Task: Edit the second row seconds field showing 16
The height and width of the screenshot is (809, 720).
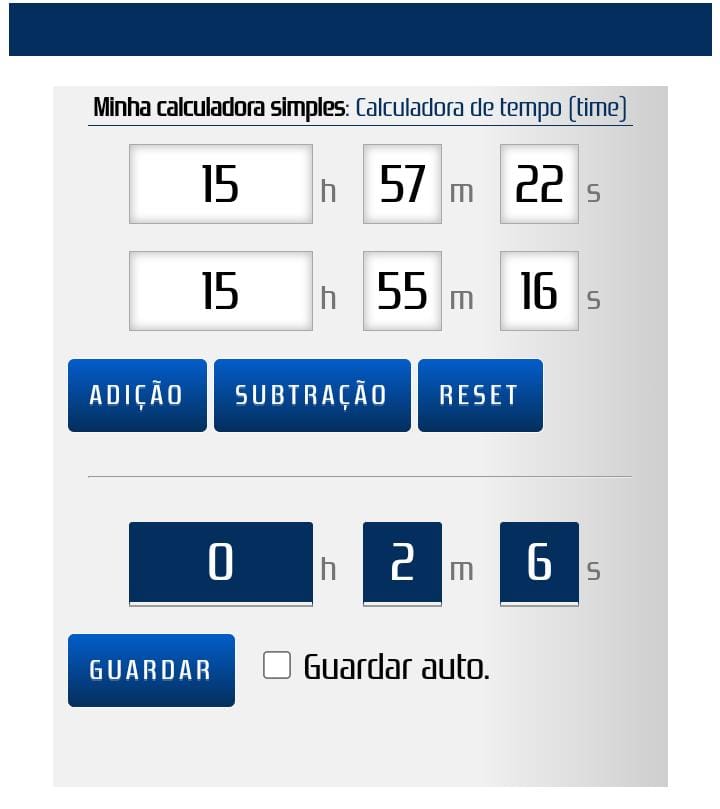Action: tap(539, 291)
